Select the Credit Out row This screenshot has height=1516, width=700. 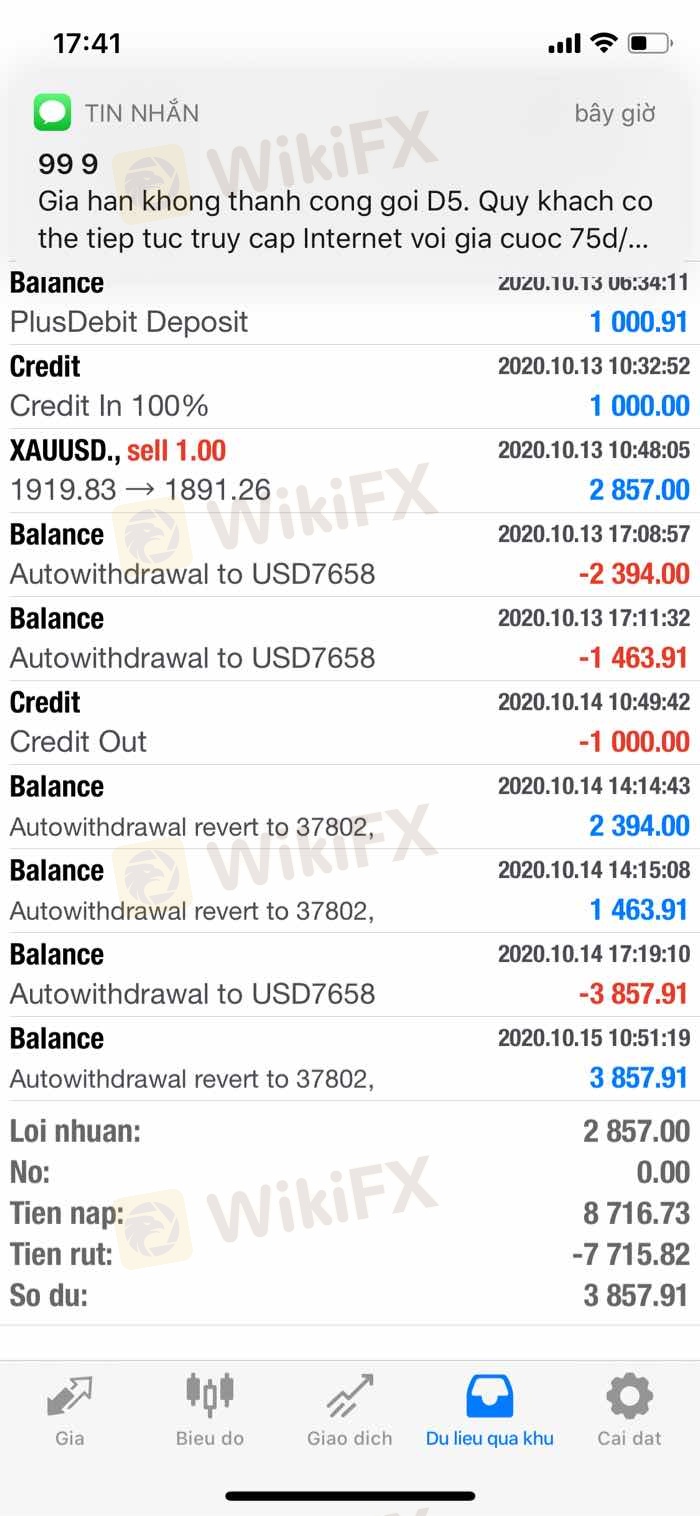[x=350, y=723]
